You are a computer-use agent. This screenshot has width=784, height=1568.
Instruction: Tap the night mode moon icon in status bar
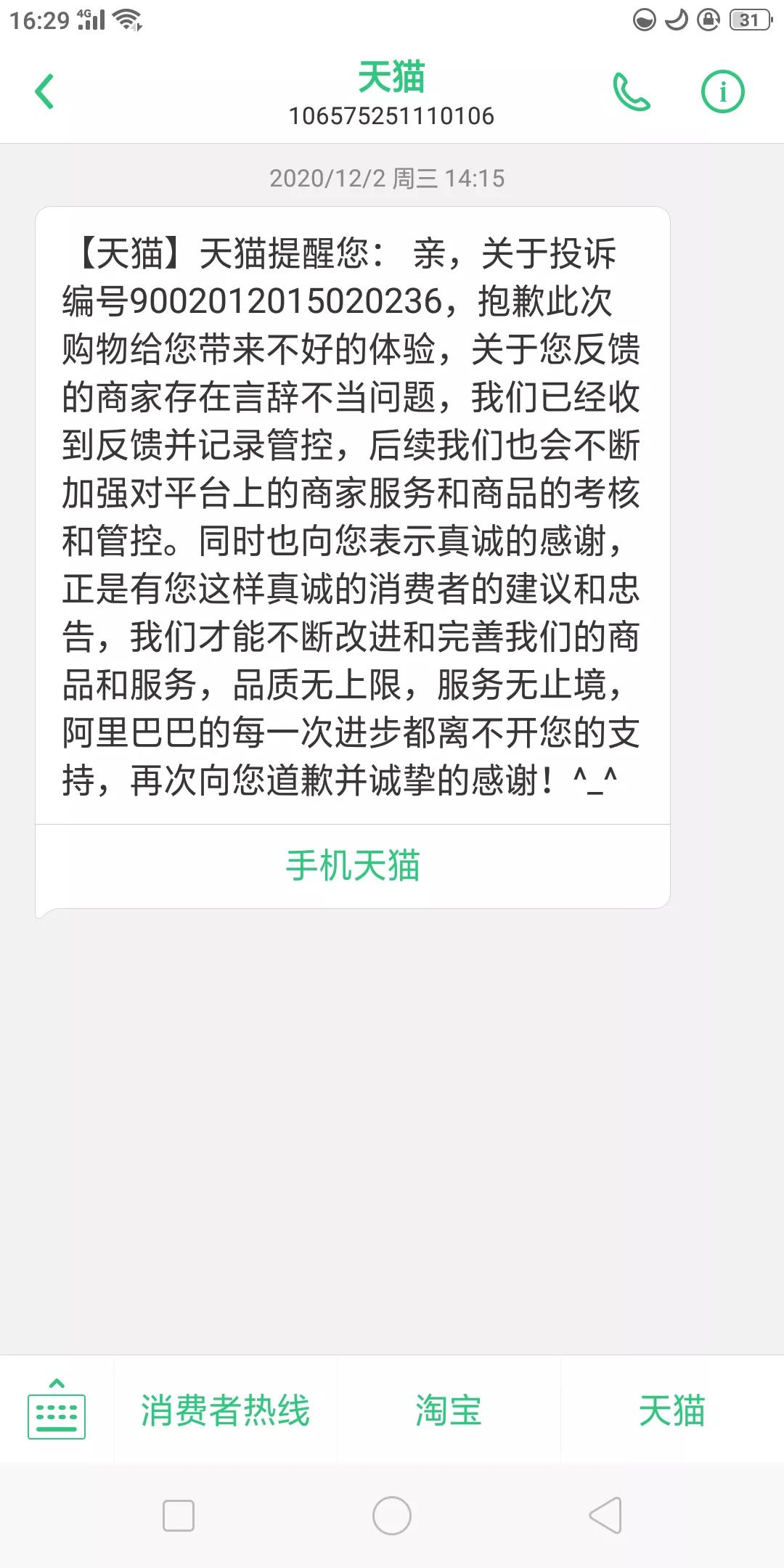coord(677,20)
